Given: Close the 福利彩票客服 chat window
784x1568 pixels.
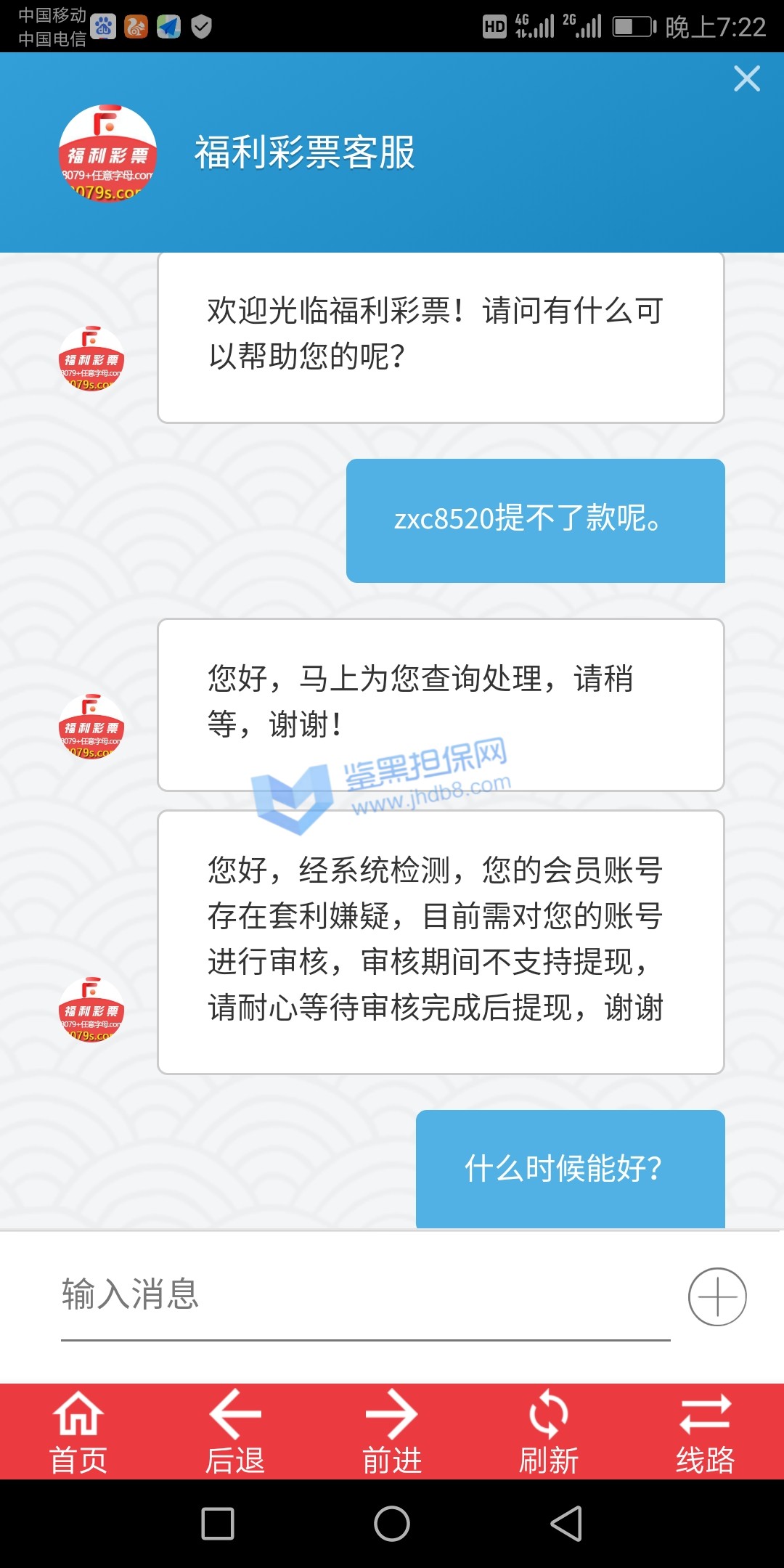Looking at the screenshot, I should tap(746, 78).
